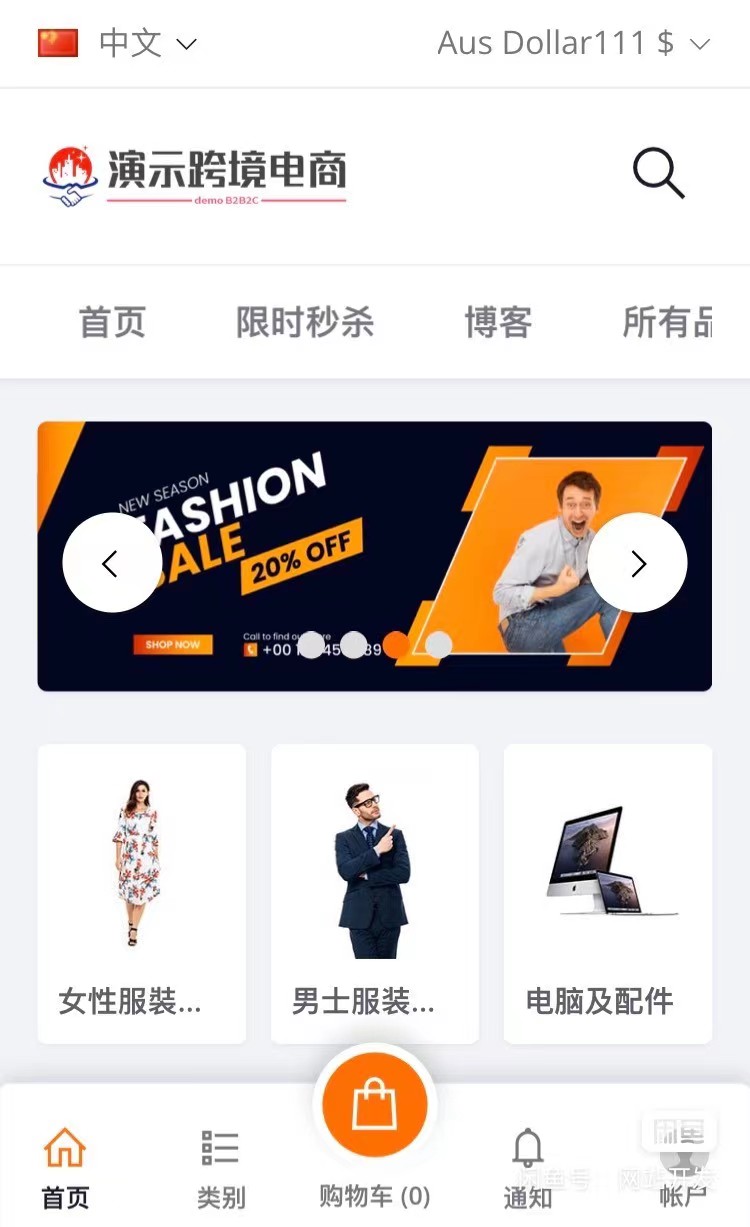Viewport: 750px width, 1227px height.
Task: Open the 限时秒杀 flash sale tab
Action: [305, 322]
